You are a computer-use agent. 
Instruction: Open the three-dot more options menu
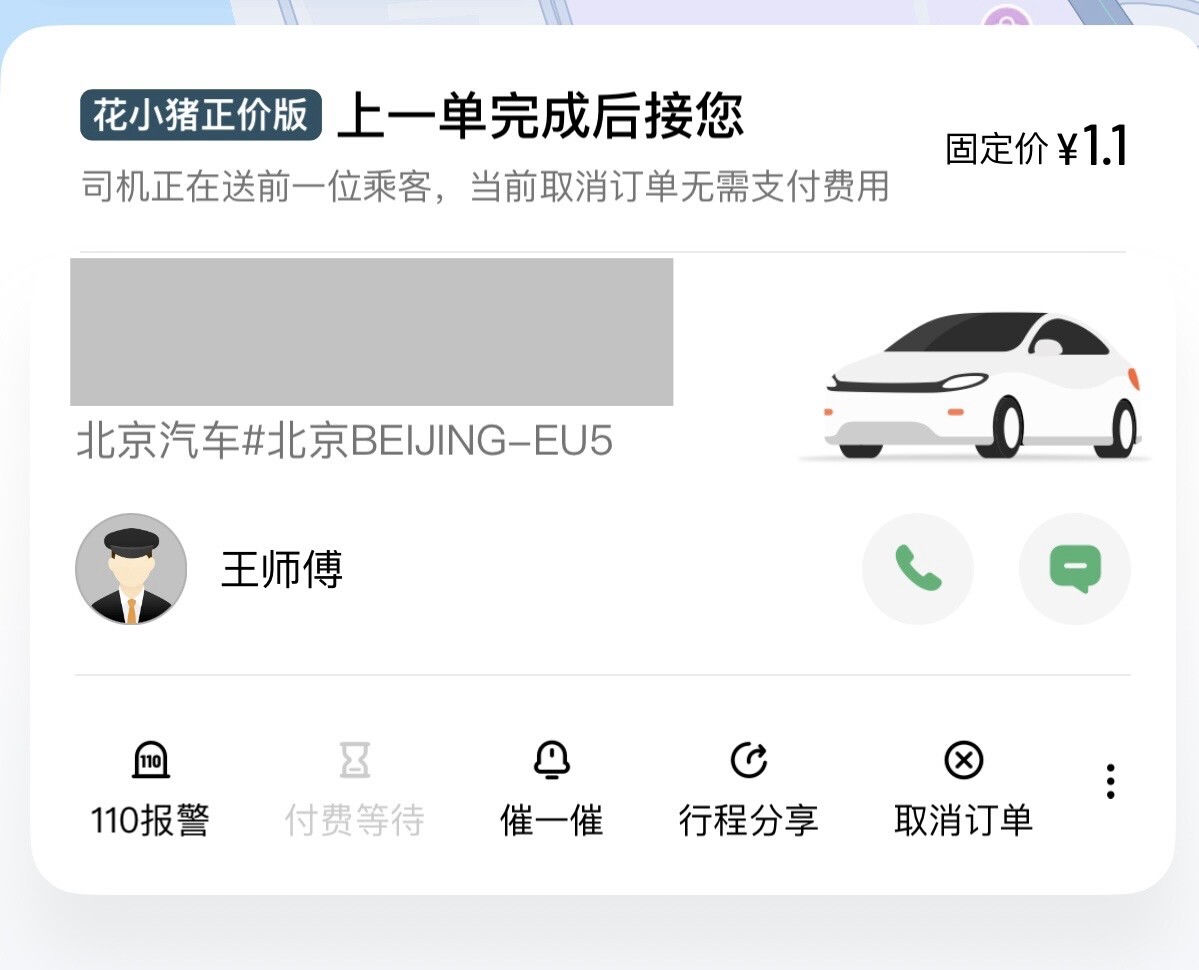(1110, 781)
